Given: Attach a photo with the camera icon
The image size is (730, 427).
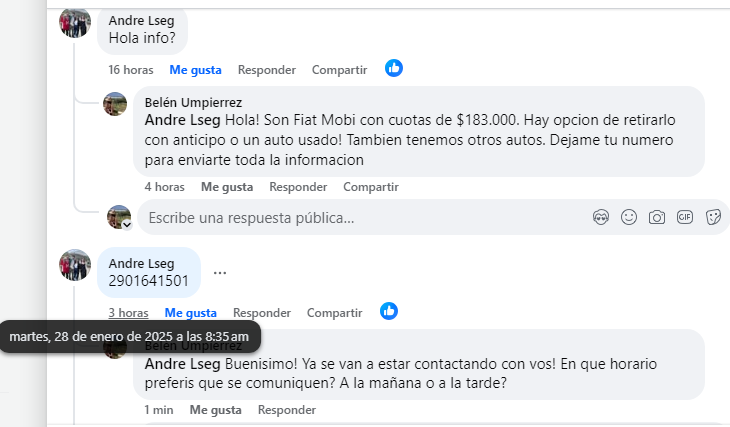Looking at the screenshot, I should tap(657, 217).
